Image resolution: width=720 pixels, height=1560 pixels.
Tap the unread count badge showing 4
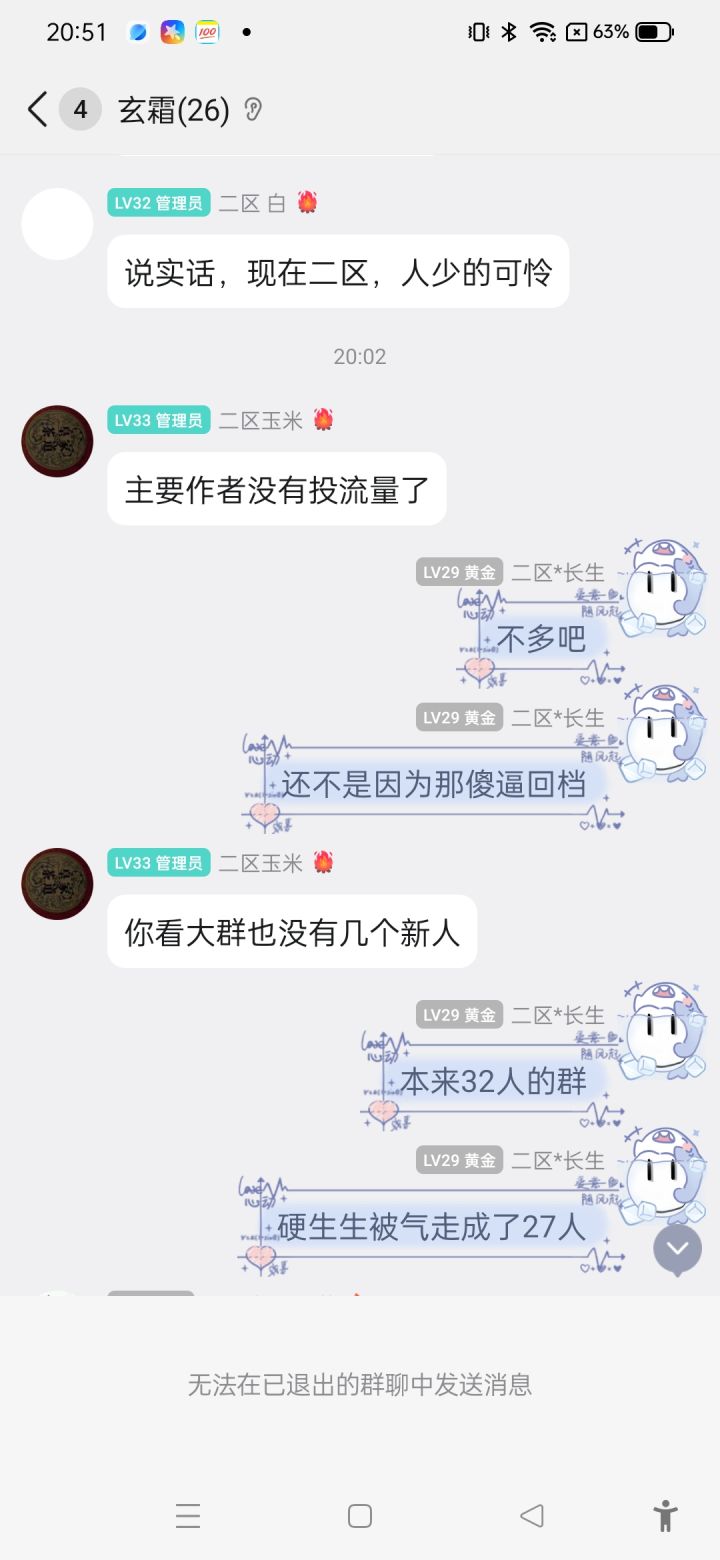point(80,110)
